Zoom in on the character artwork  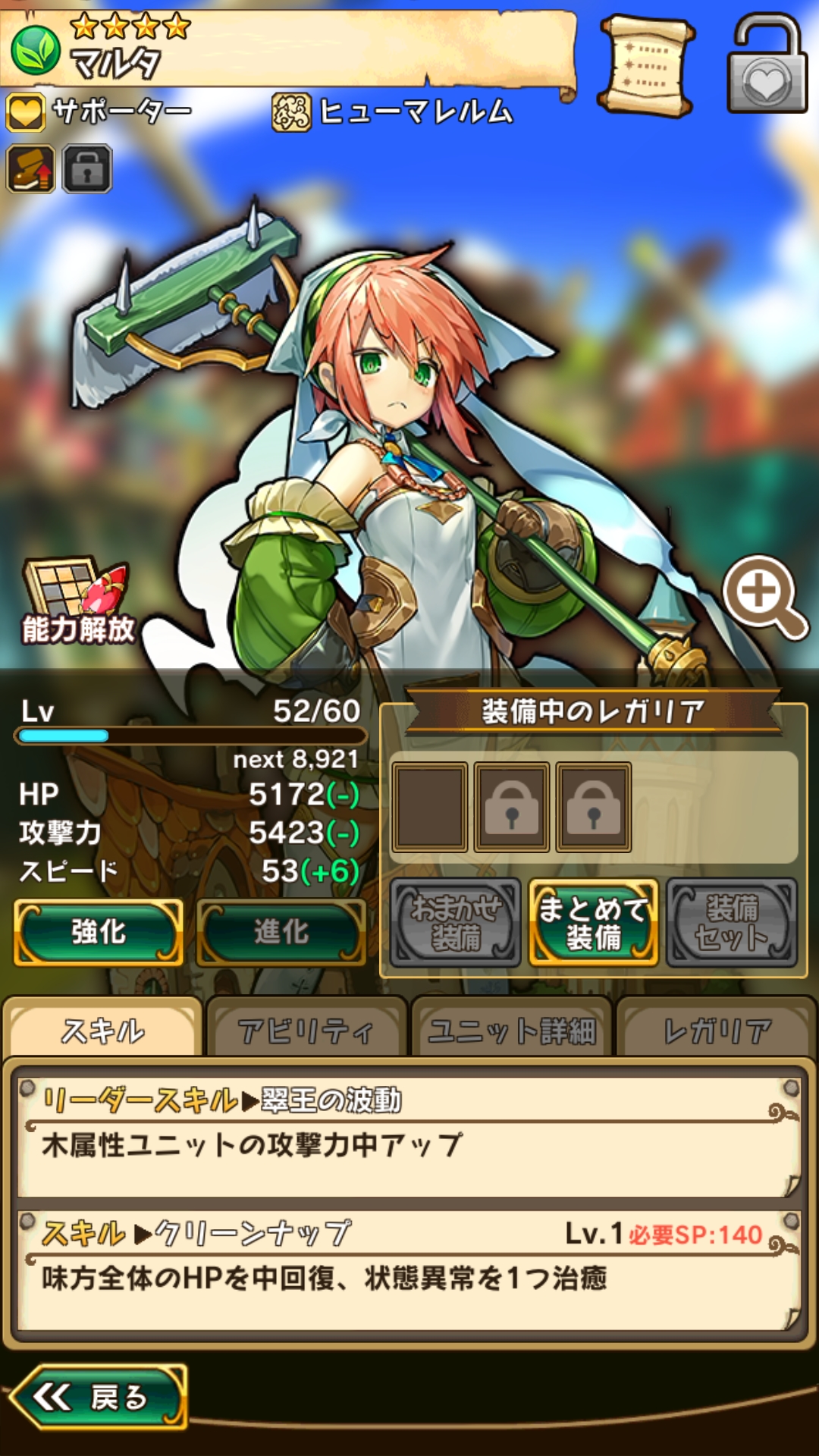(x=763, y=597)
